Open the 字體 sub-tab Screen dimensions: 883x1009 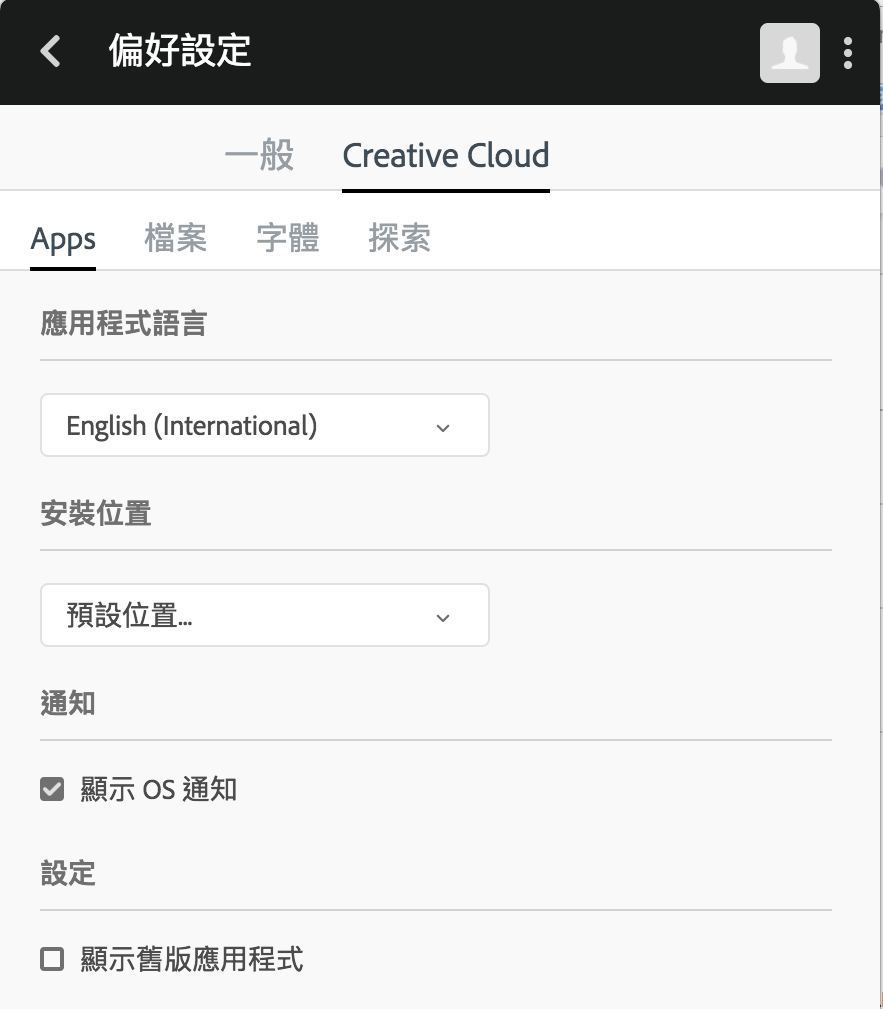[x=288, y=239]
